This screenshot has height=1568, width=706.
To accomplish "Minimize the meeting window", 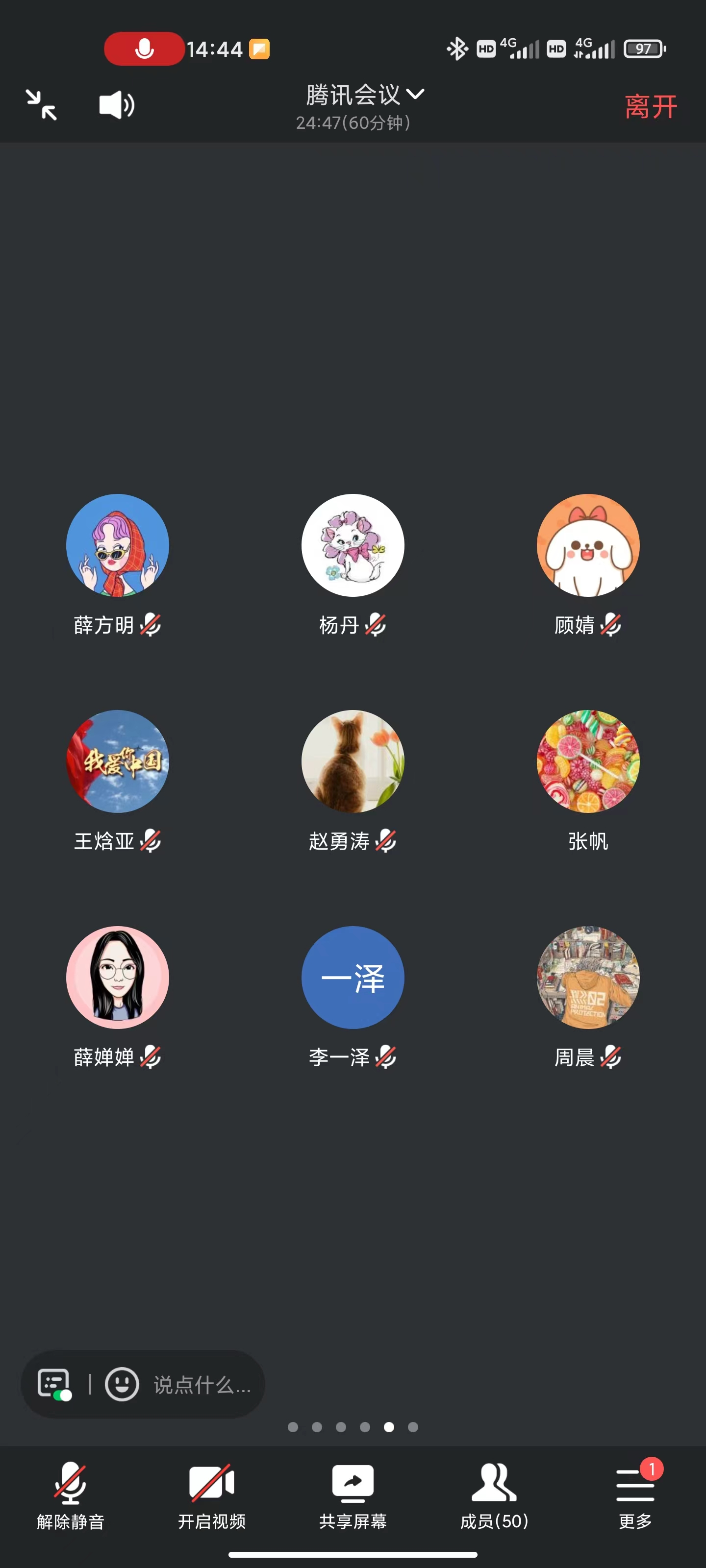I will click(x=41, y=105).
